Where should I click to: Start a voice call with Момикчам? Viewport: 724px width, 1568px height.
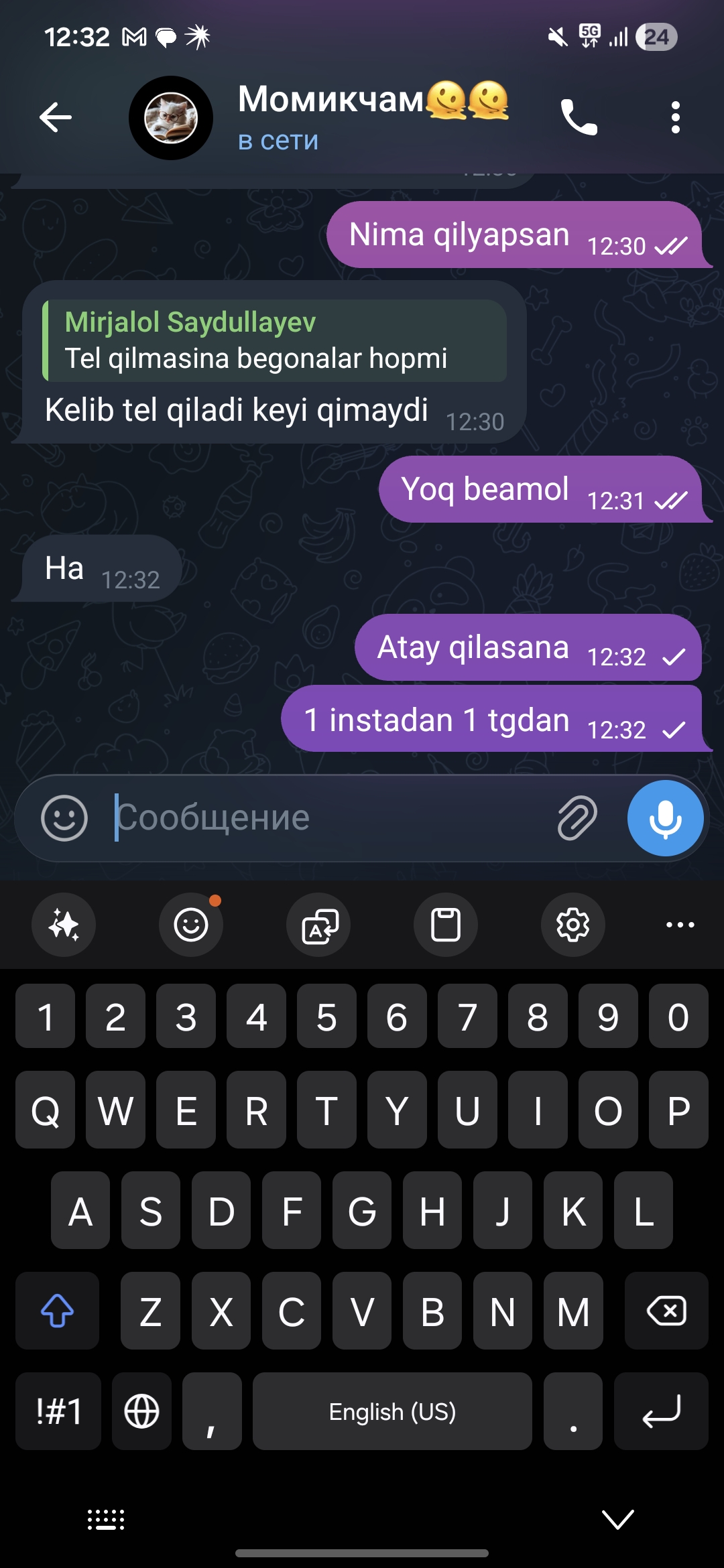(579, 118)
